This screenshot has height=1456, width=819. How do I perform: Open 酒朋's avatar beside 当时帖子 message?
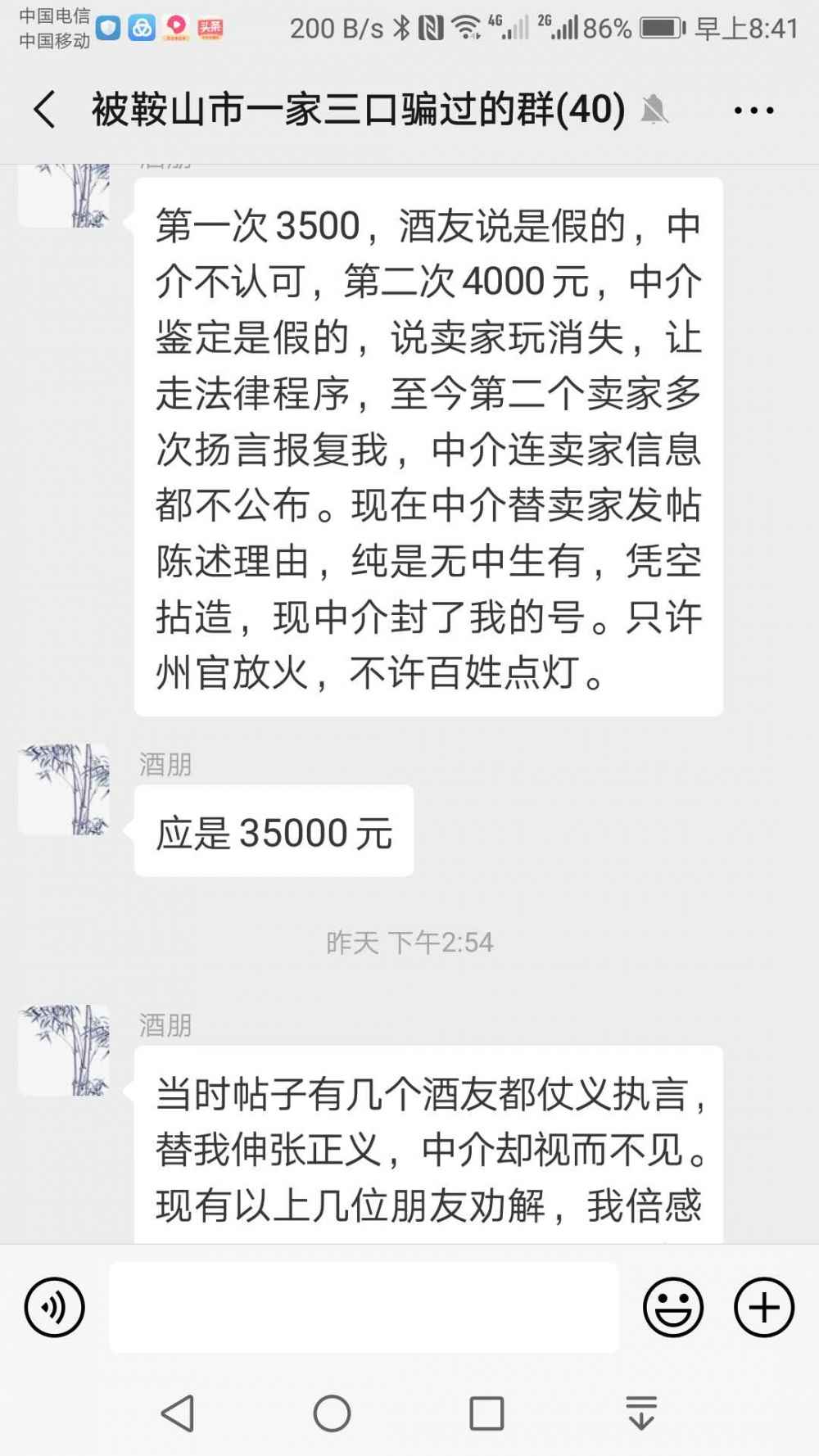point(64,1051)
